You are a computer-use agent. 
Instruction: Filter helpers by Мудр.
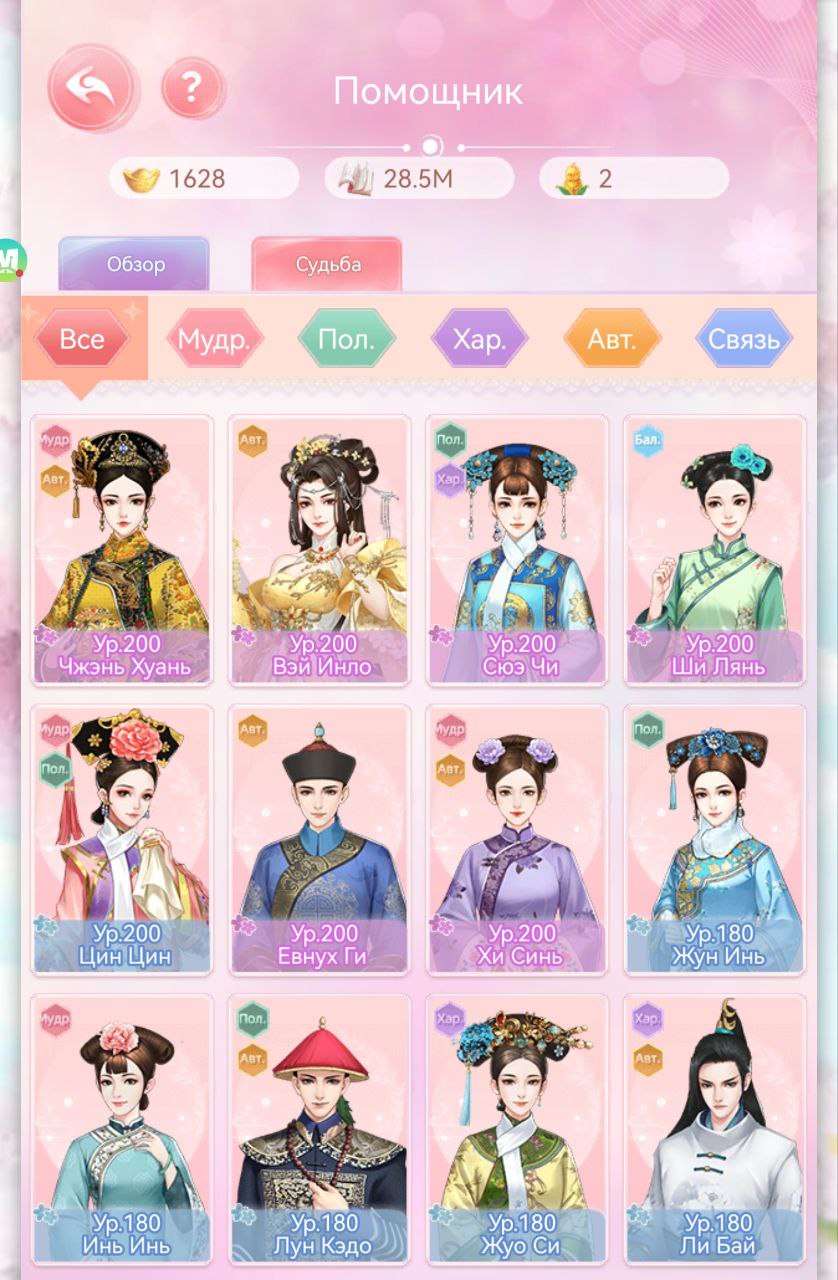(213, 339)
